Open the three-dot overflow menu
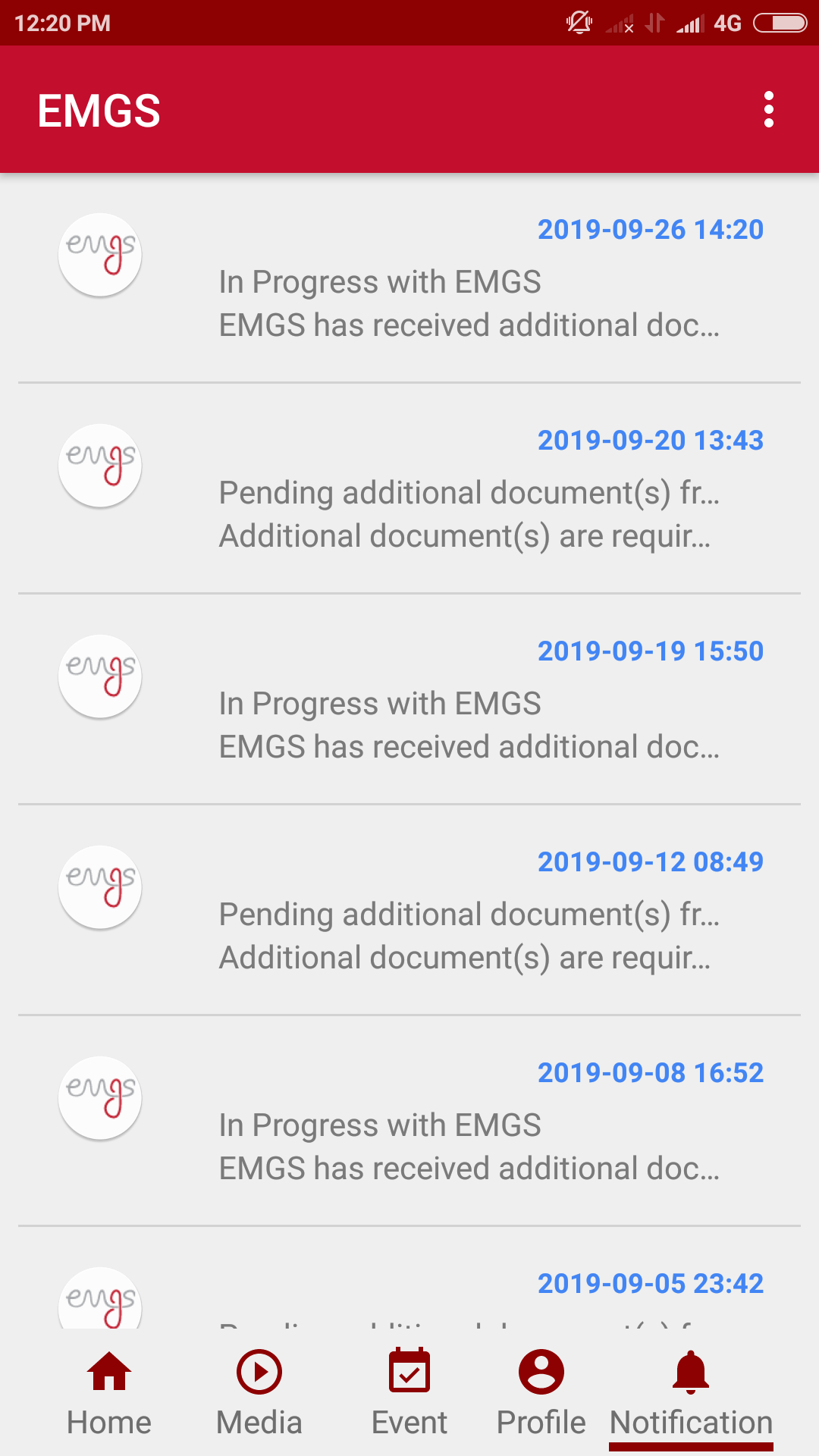819x1456 pixels. (x=768, y=110)
